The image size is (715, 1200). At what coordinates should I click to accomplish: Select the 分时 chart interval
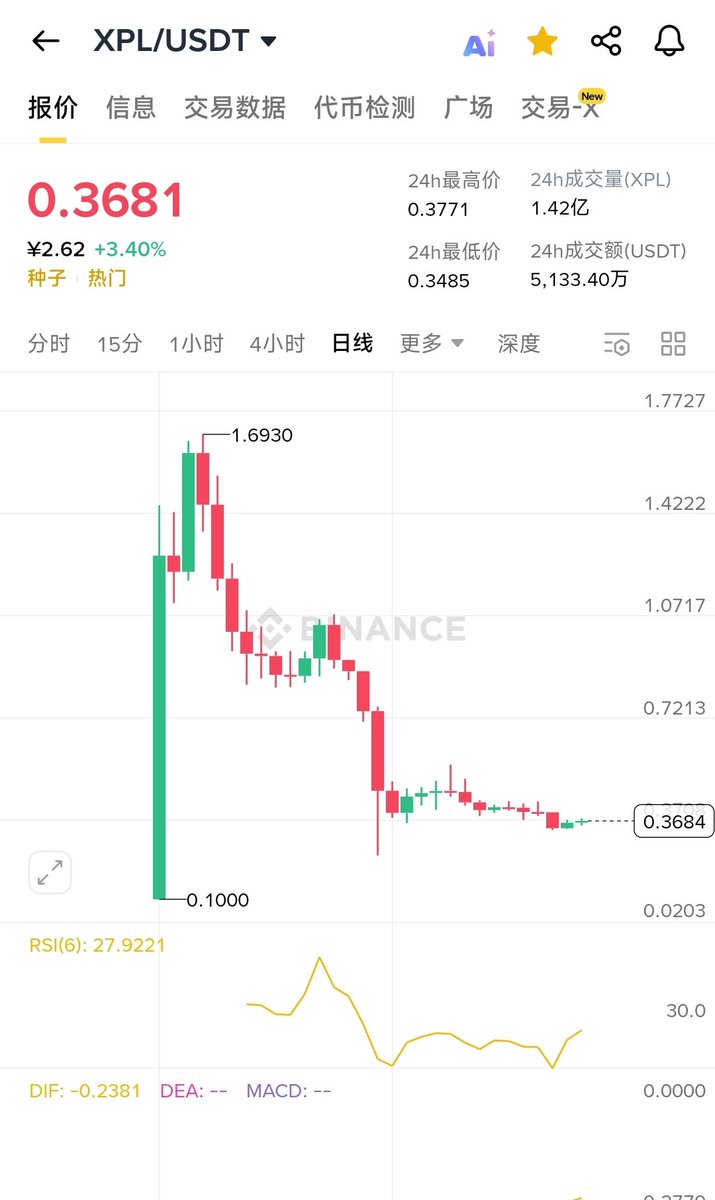click(x=49, y=344)
